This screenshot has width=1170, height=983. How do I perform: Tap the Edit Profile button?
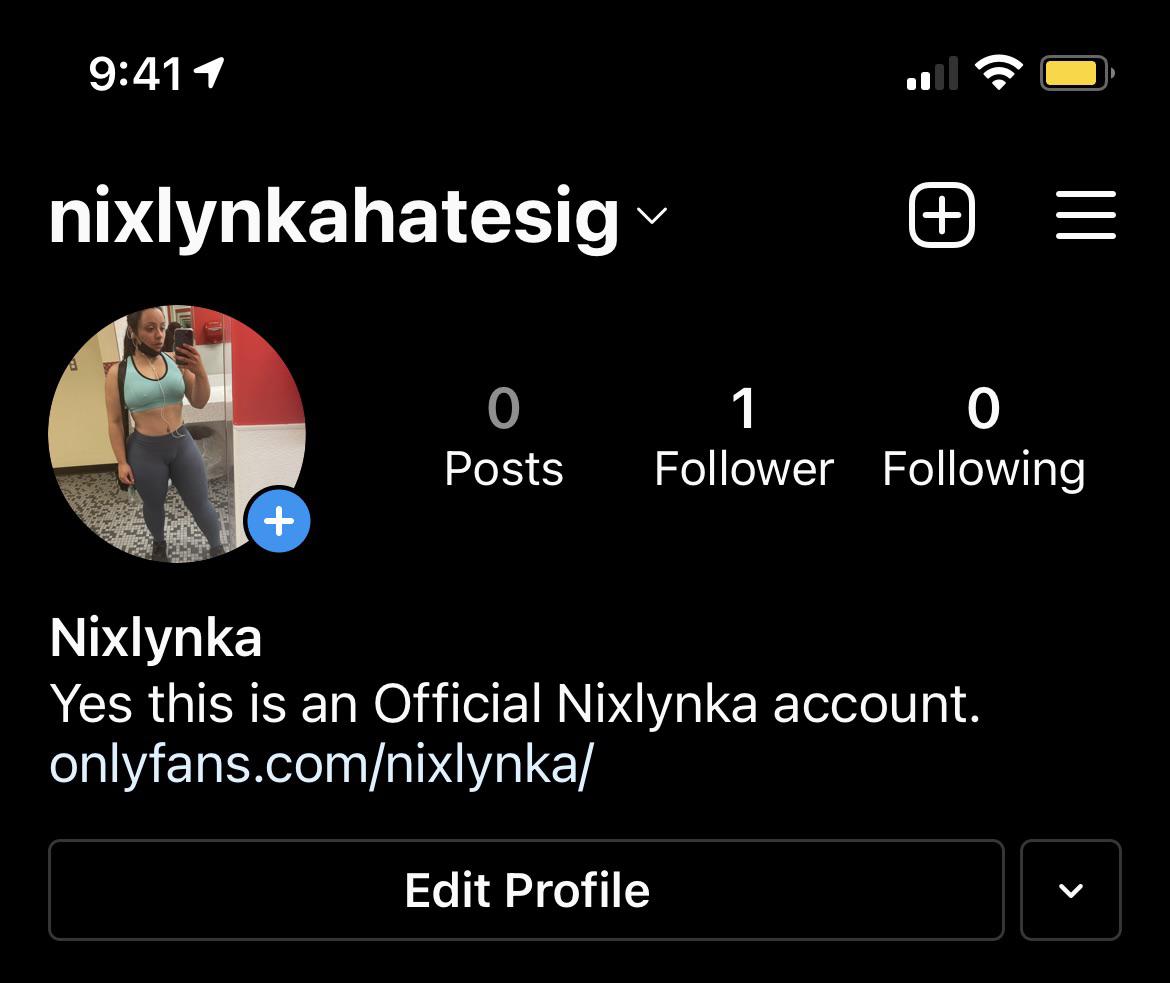(x=526, y=890)
